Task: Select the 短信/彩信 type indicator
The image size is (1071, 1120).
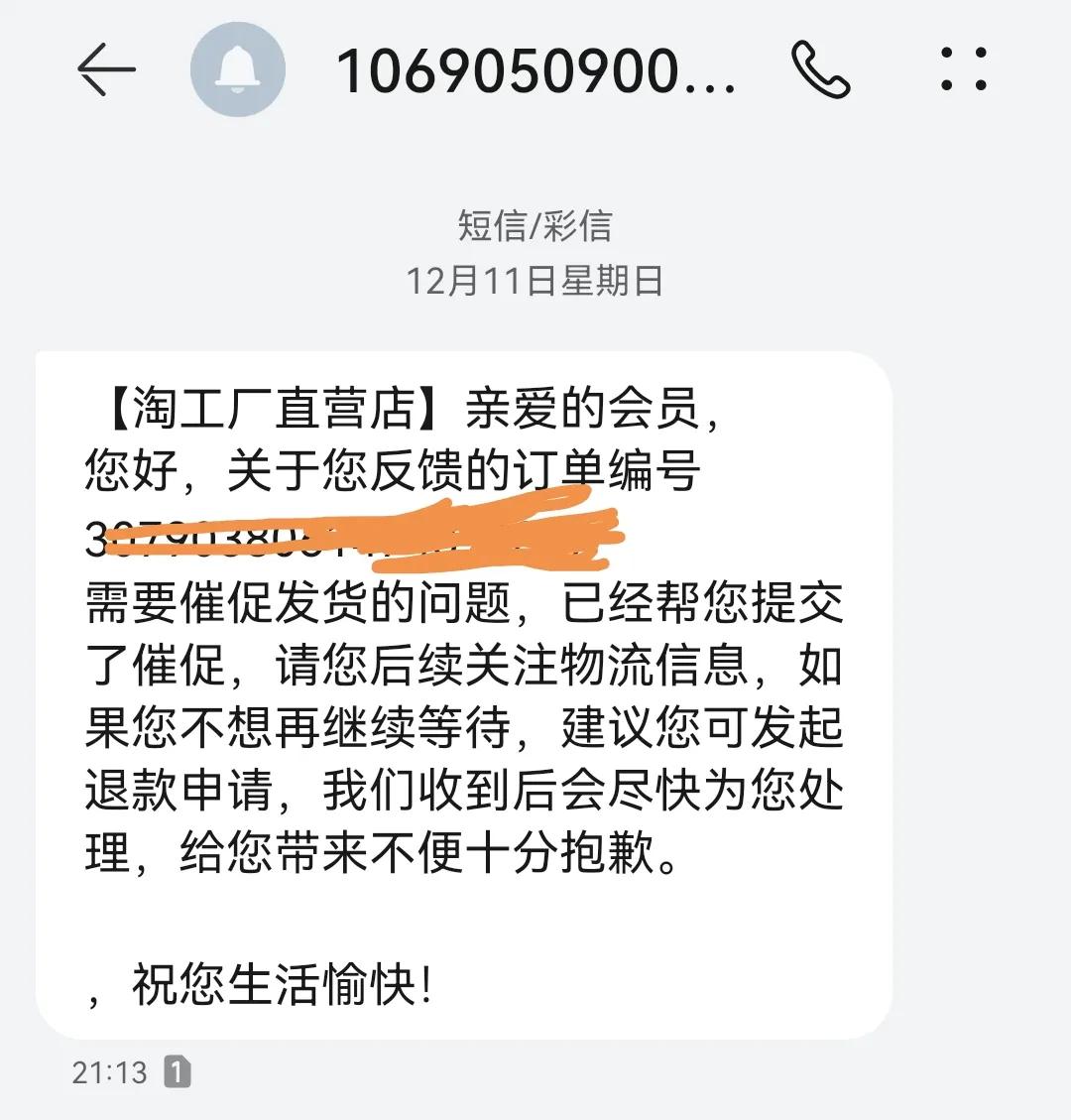Action: (535, 226)
